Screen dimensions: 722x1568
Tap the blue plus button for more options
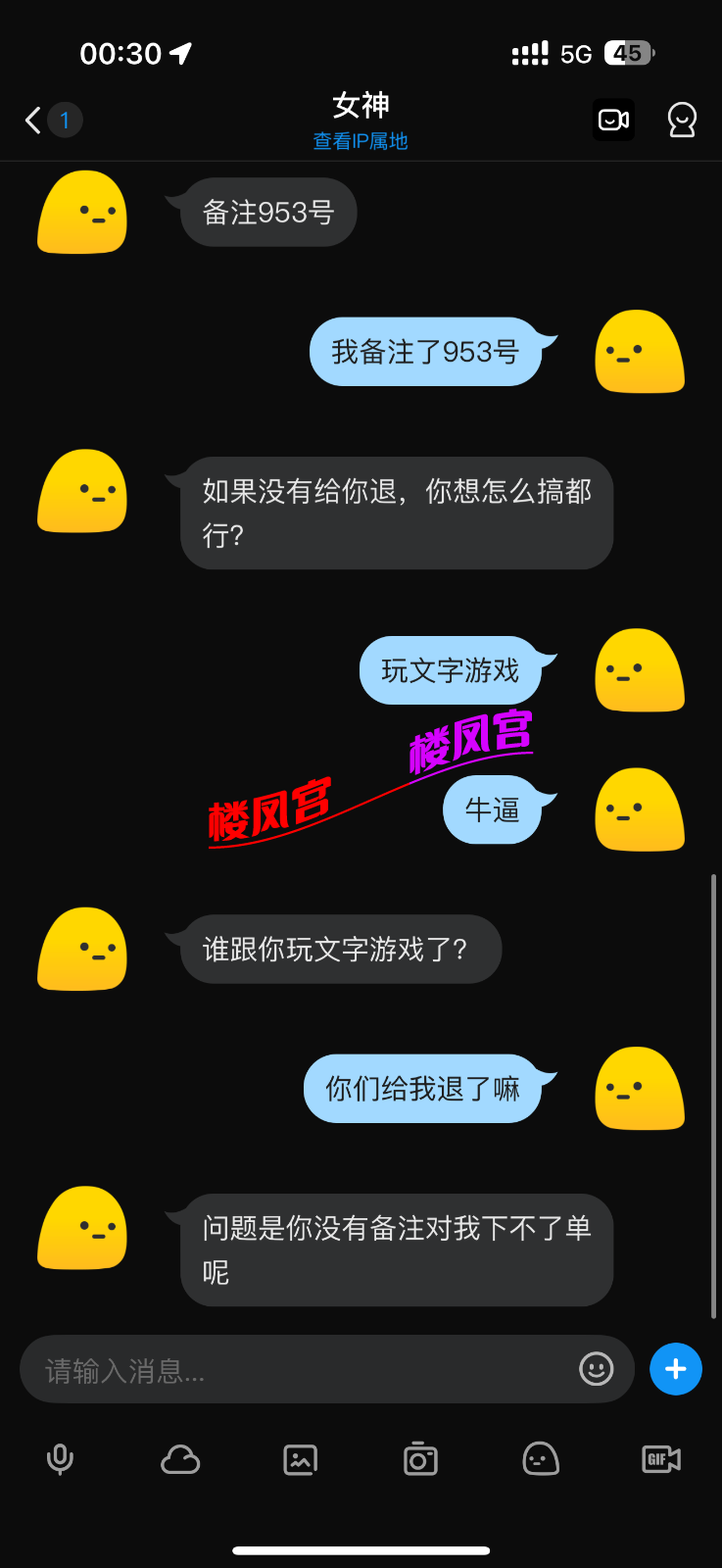[676, 1369]
